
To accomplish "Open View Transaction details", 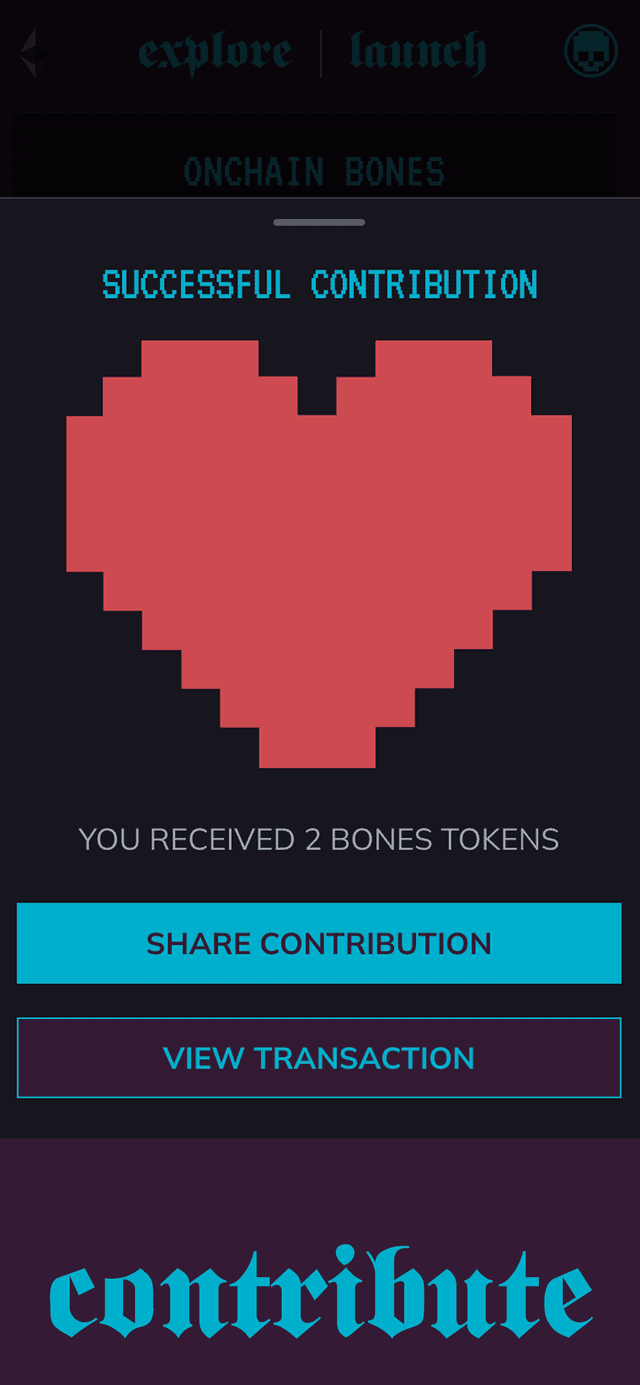I will 319,1058.
